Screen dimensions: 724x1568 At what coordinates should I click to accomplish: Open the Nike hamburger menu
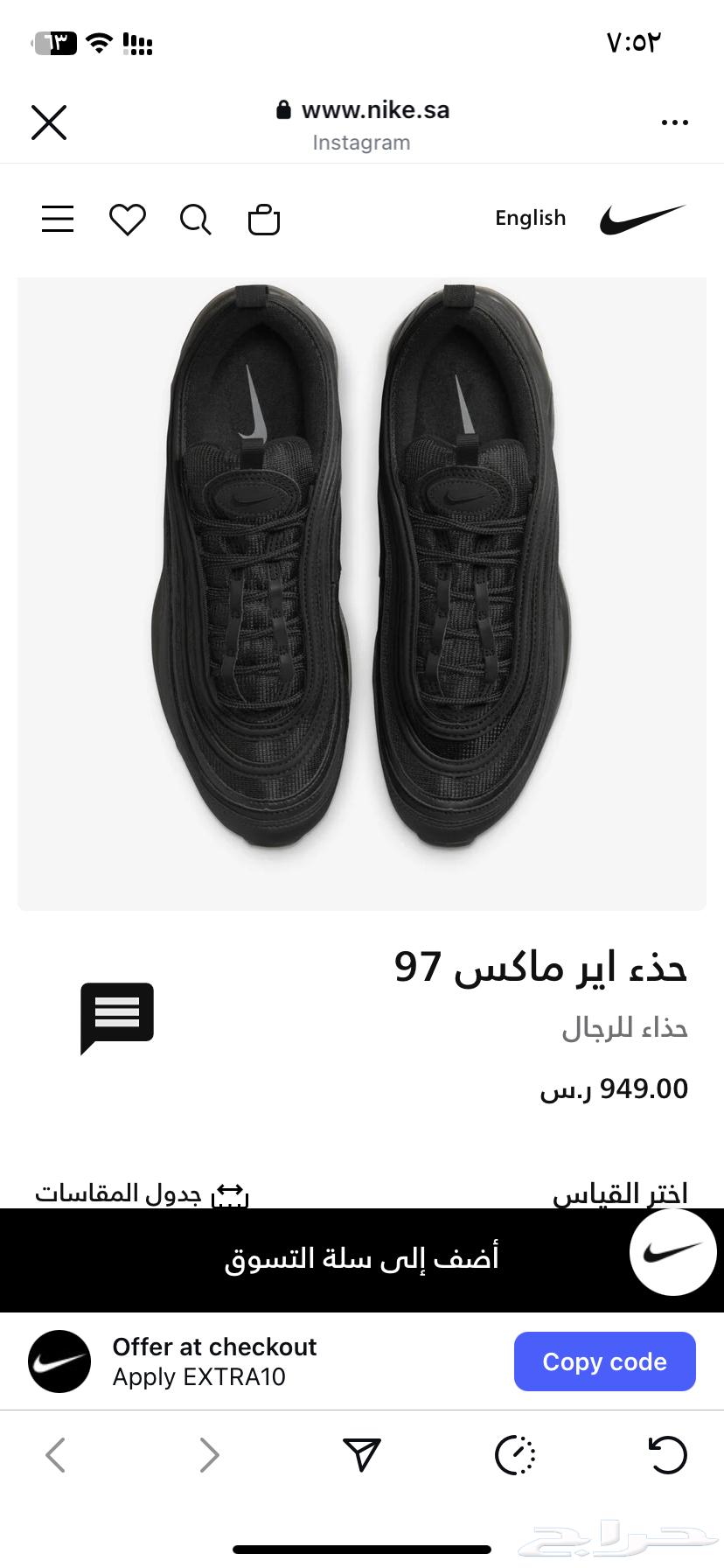pyautogui.click(x=58, y=219)
